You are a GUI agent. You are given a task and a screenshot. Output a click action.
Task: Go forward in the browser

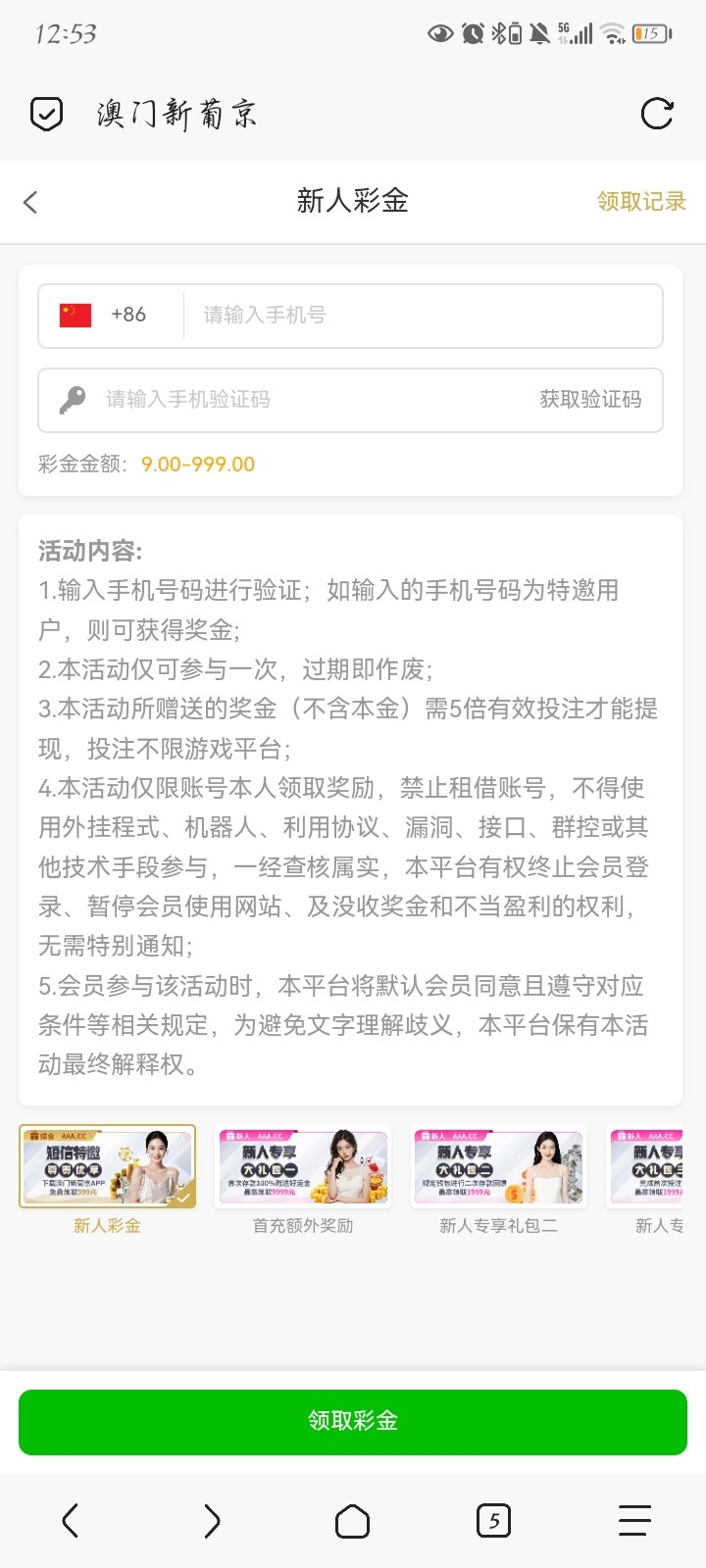212,1521
